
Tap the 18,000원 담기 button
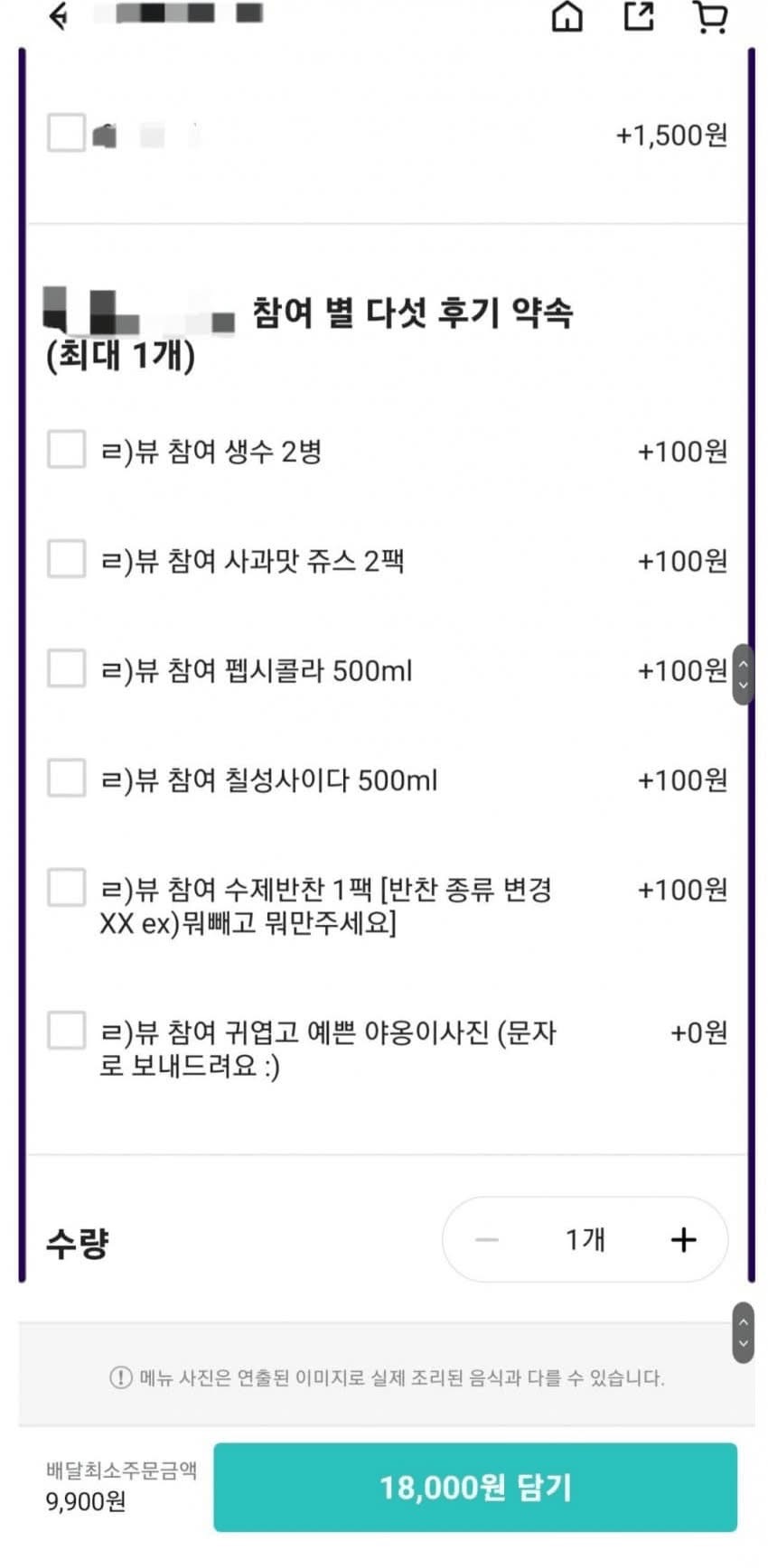475,1485
